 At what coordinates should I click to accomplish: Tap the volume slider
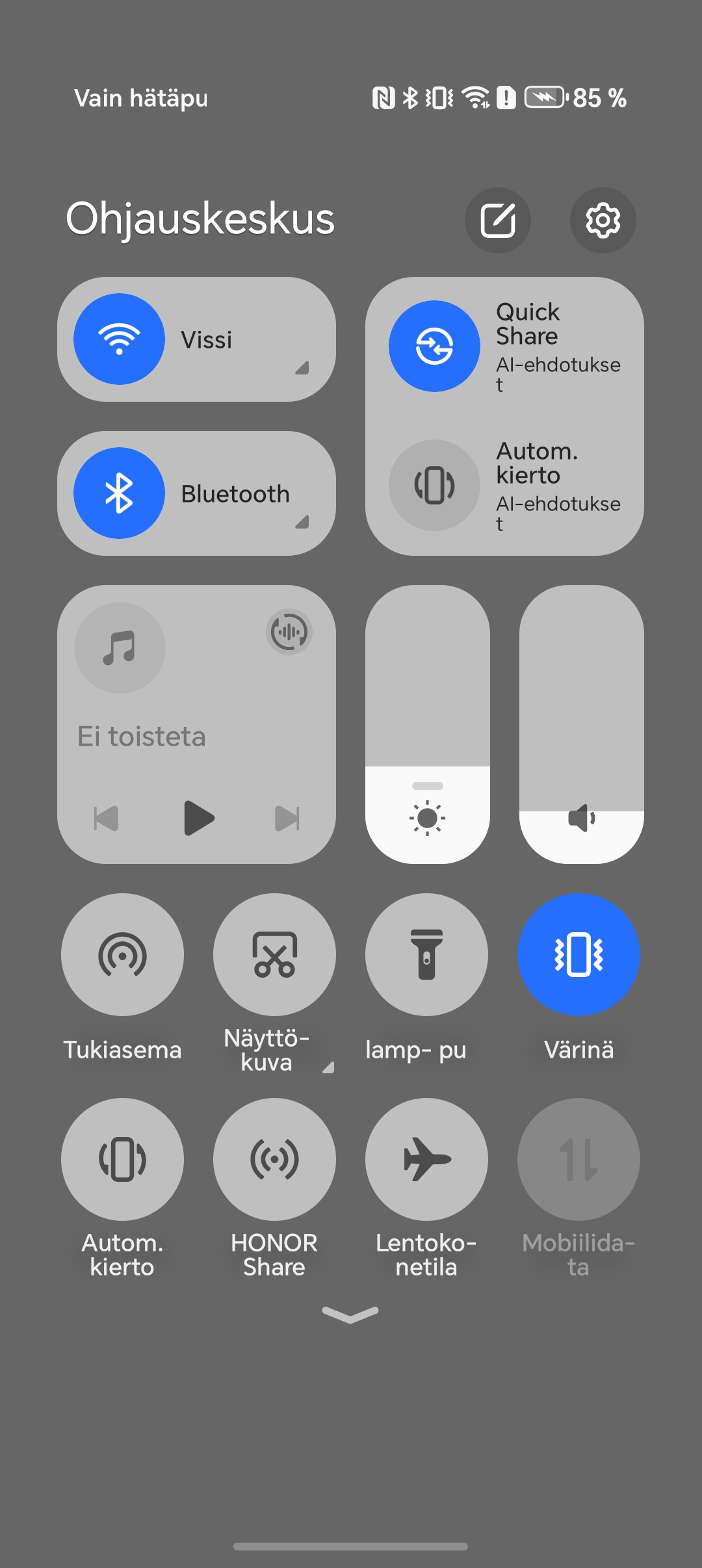coord(582,724)
